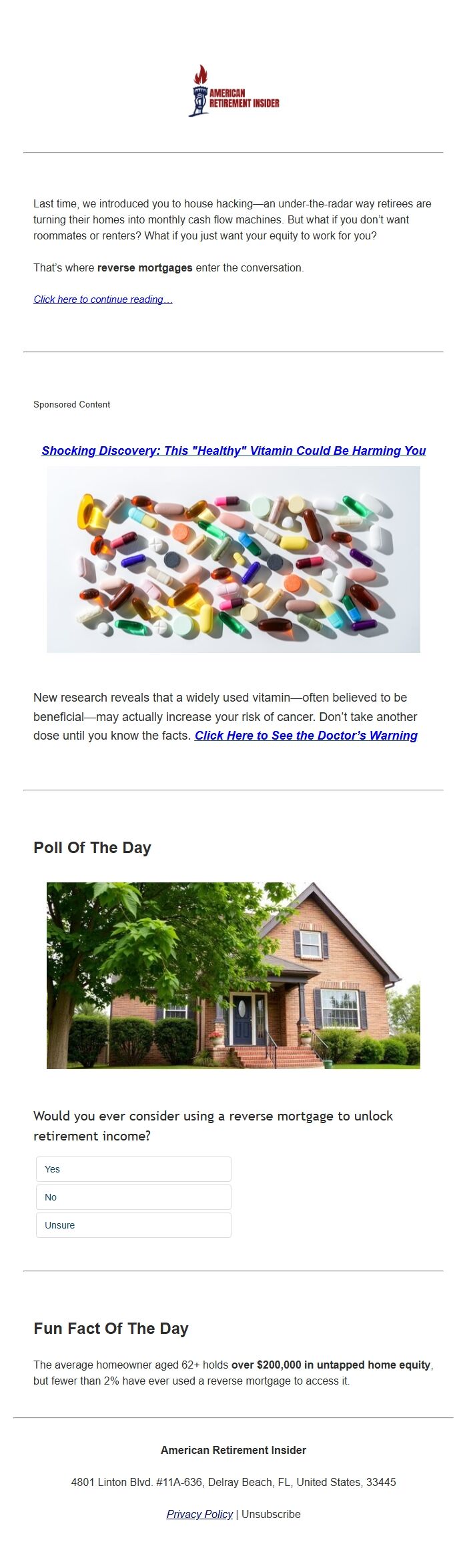Open 'Click Here to See the Doctor's Warning'
The height and width of the screenshot is (1568, 467).
[x=306, y=736]
